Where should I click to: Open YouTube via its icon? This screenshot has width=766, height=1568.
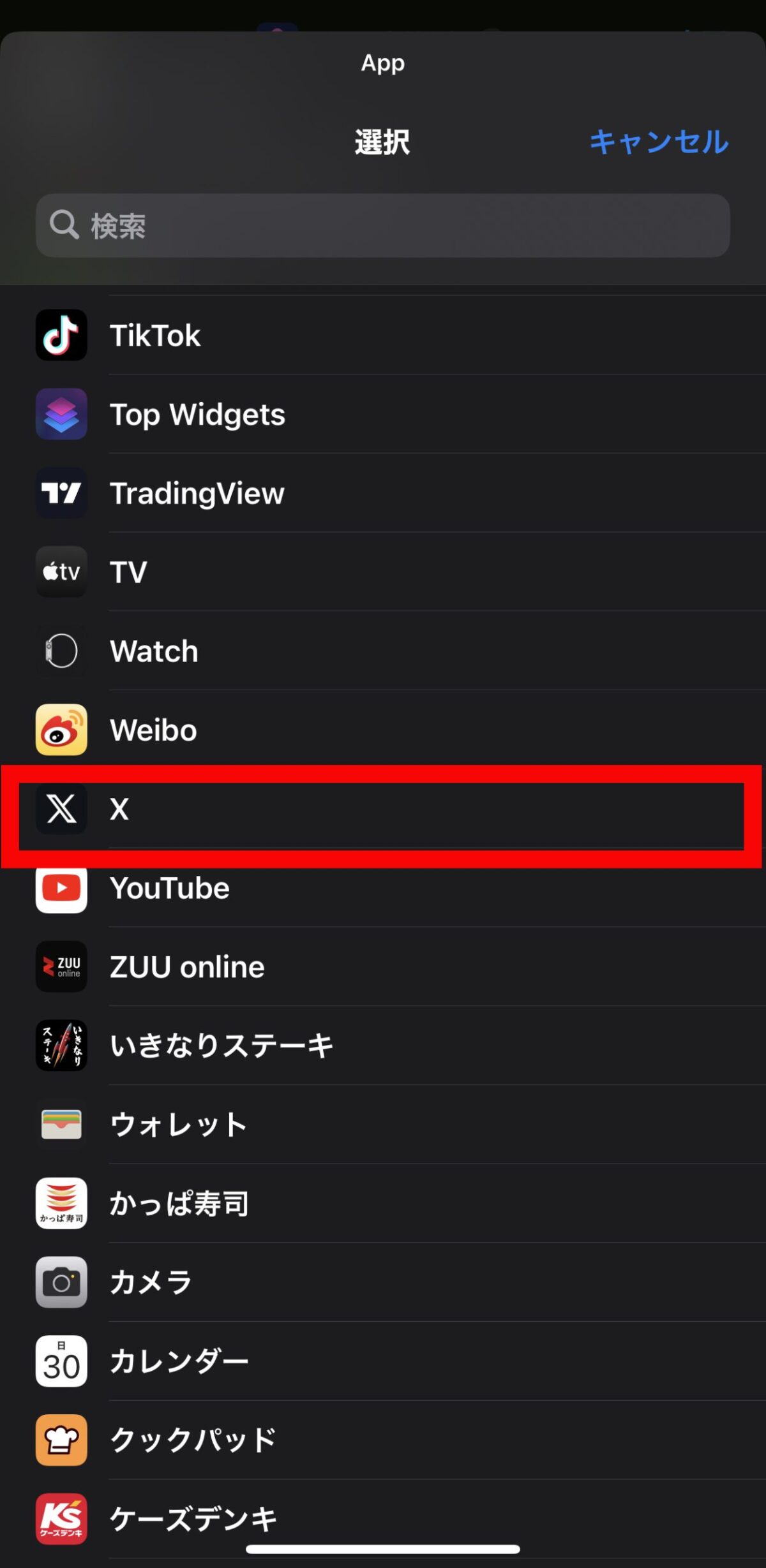click(61, 888)
